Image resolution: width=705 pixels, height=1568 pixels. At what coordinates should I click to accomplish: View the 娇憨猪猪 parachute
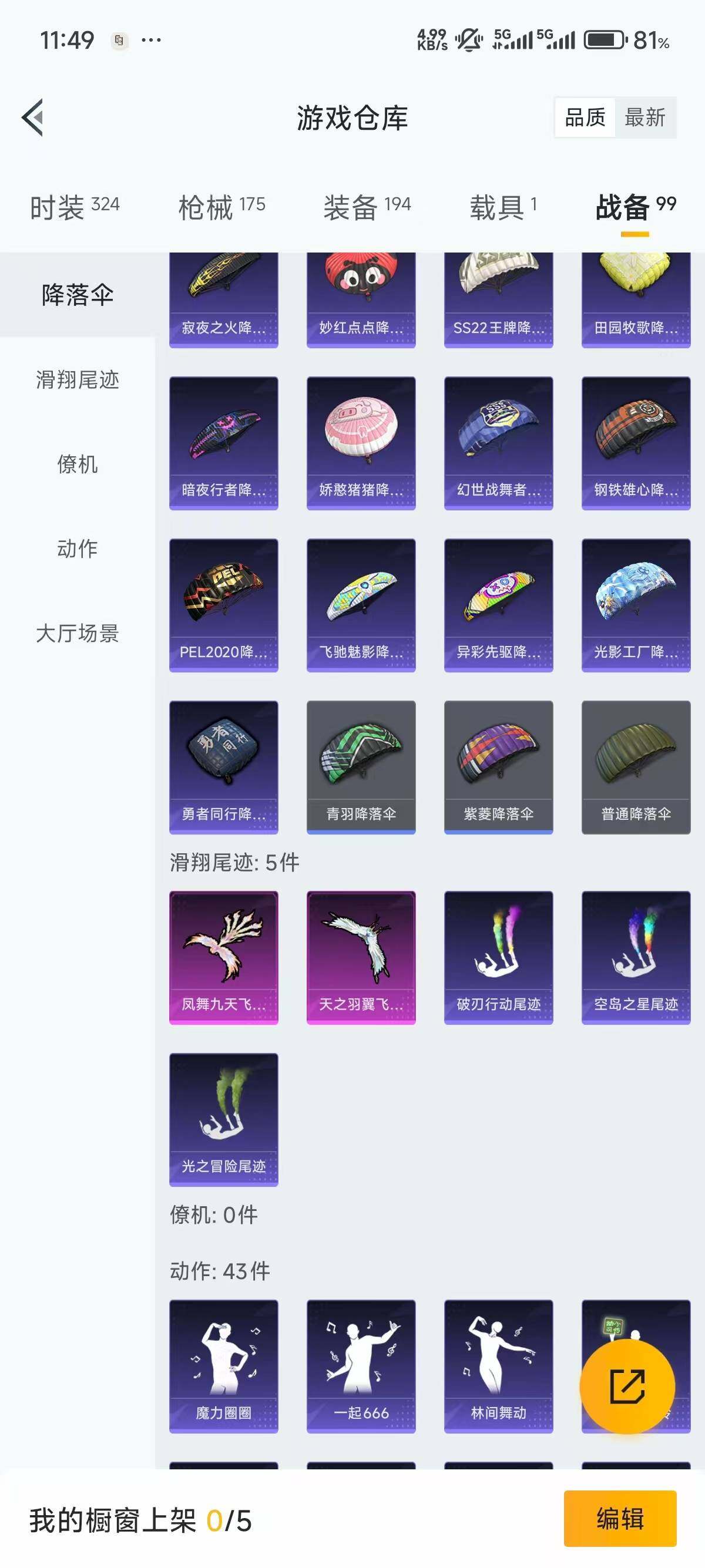click(x=361, y=443)
